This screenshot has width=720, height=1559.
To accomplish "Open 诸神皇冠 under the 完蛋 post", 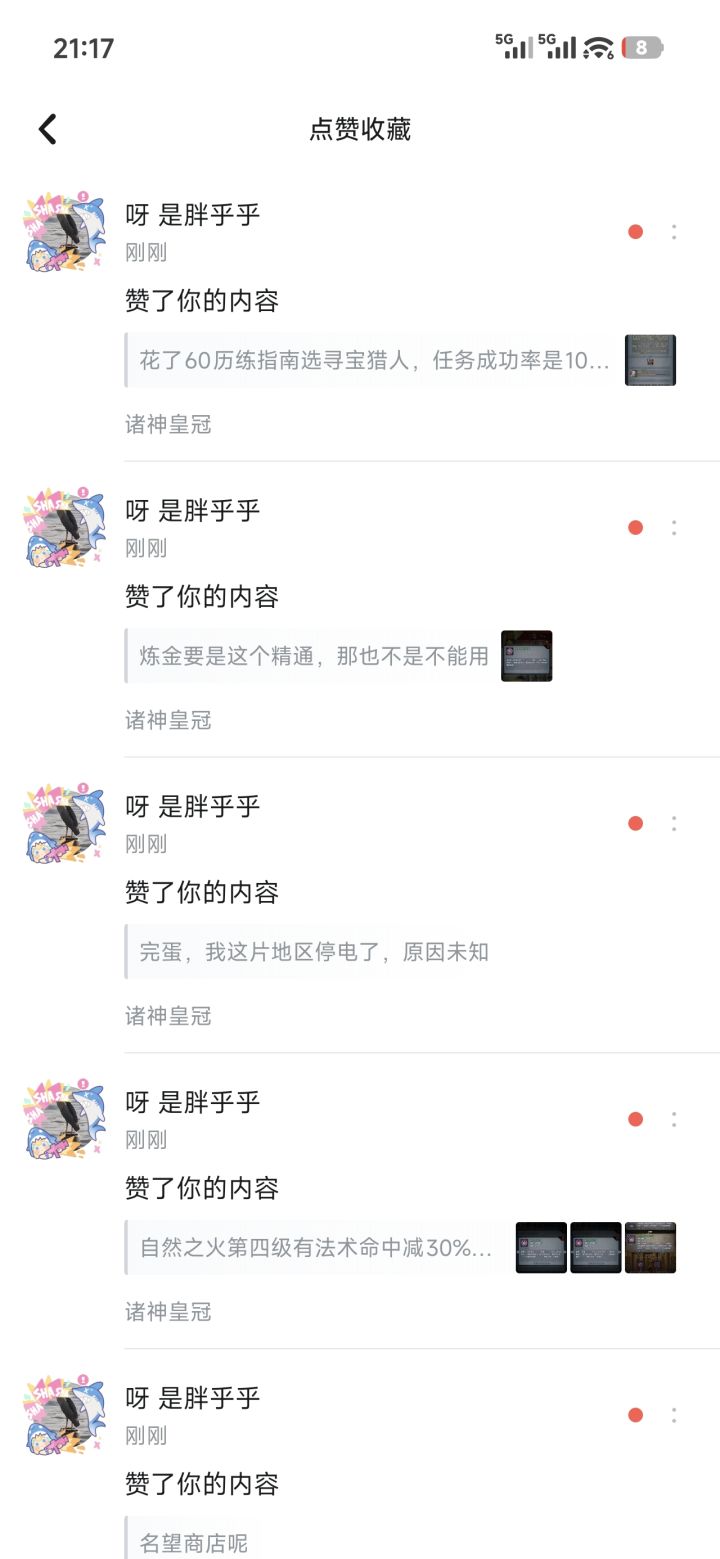I will coord(168,1016).
